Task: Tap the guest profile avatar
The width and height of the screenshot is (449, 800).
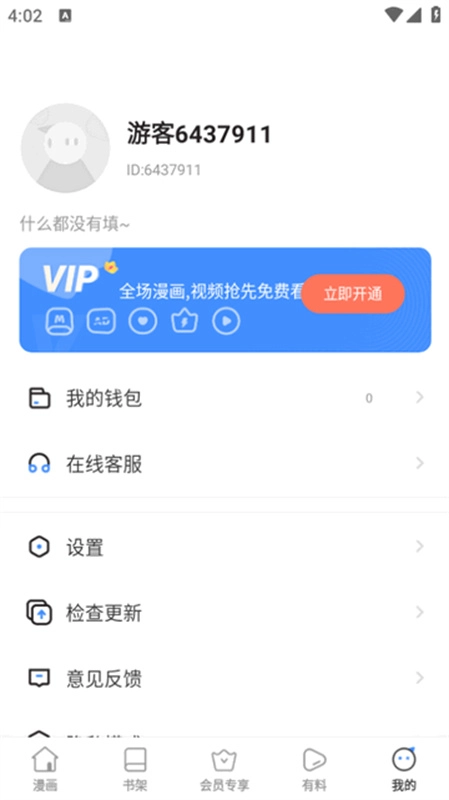Action: 65,148
